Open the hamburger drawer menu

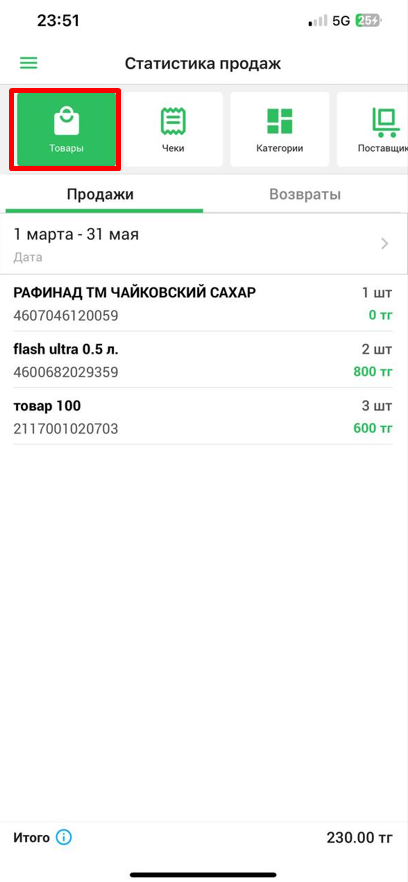tap(29, 63)
